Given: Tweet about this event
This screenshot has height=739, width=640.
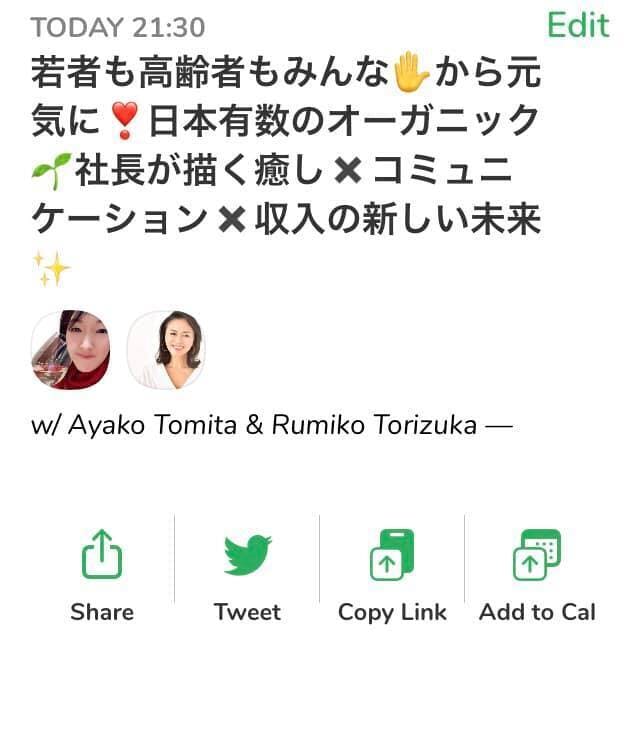Looking at the screenshot, I should click(247, 572).
